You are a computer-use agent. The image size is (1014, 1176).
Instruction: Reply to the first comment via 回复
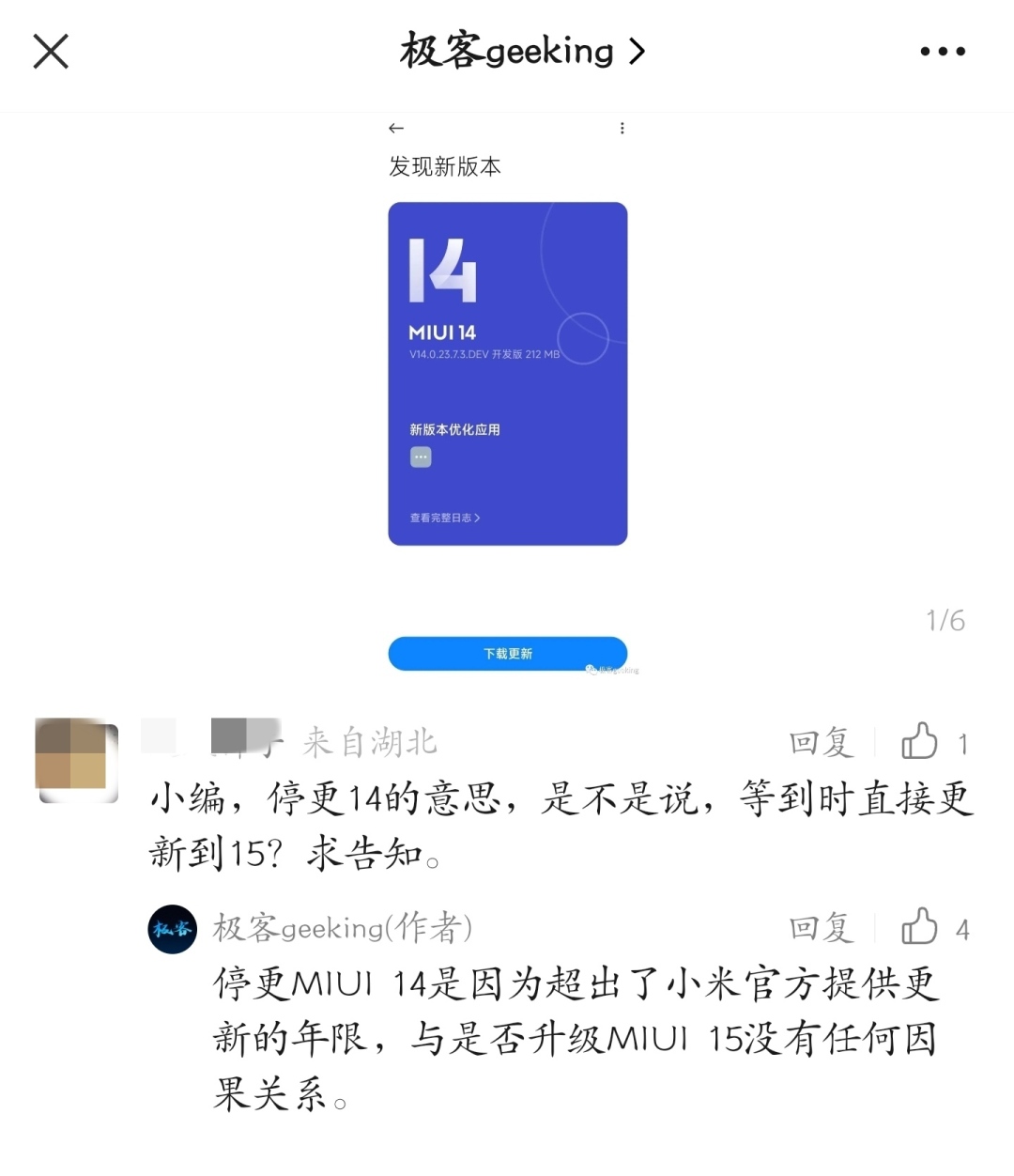click(x=821, y=741)
